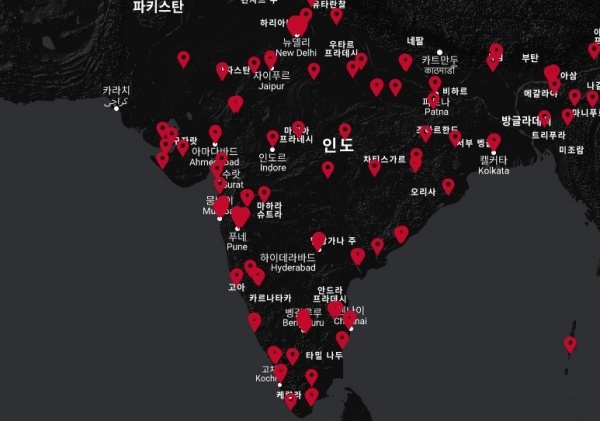Tap the pin near Odisha
600x421 pixels.
pyautogui.click(x=448, y=185)
